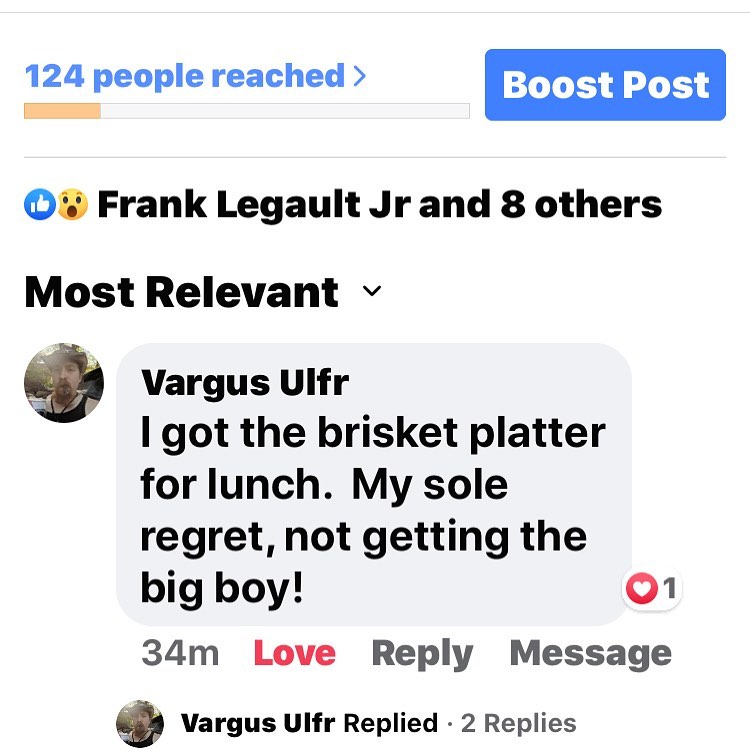
Task: Tap the Boost Post button
Action: point(605,85)
